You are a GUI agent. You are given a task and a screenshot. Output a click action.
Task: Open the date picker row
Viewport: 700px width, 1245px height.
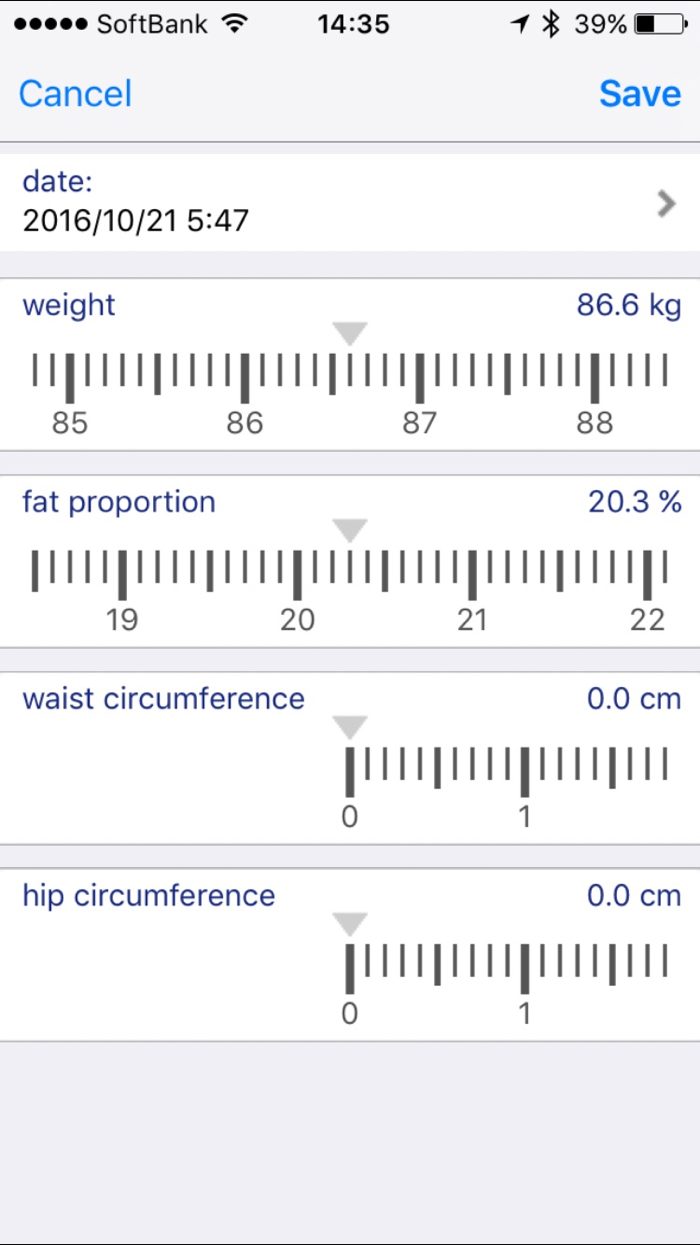(350, 201)
